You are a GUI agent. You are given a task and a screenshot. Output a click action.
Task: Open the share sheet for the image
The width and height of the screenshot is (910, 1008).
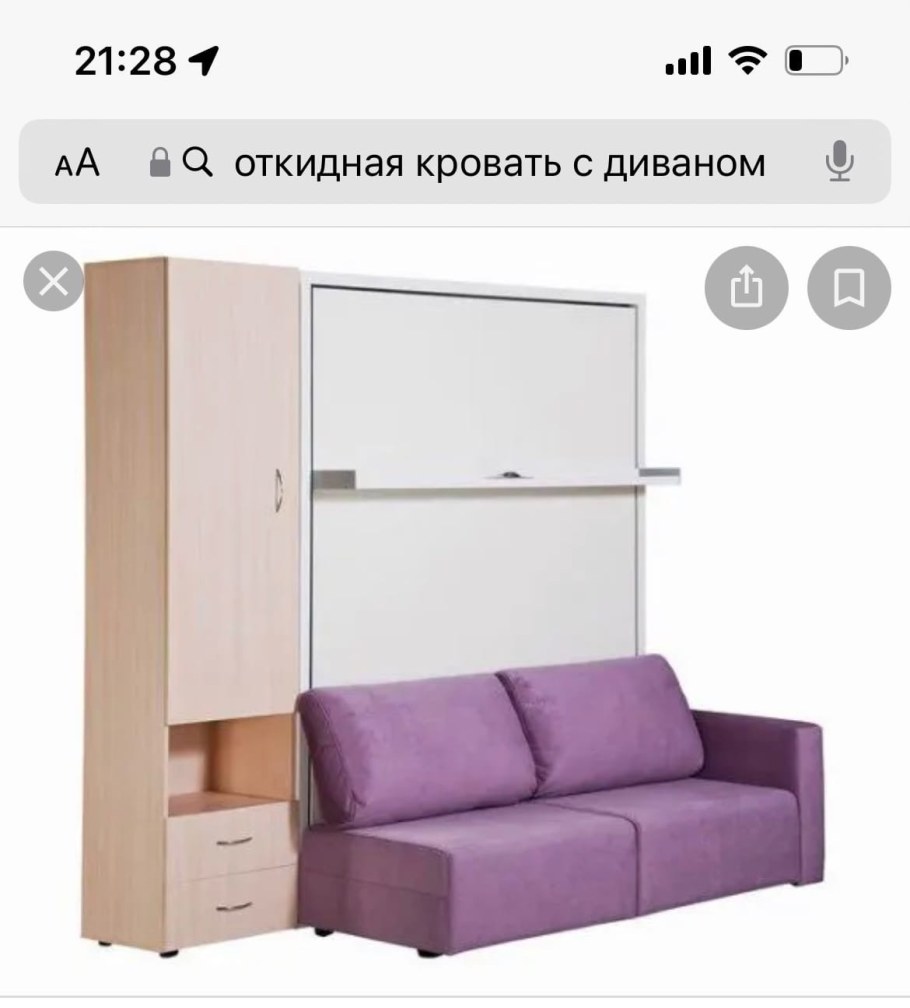coord(745,288)
